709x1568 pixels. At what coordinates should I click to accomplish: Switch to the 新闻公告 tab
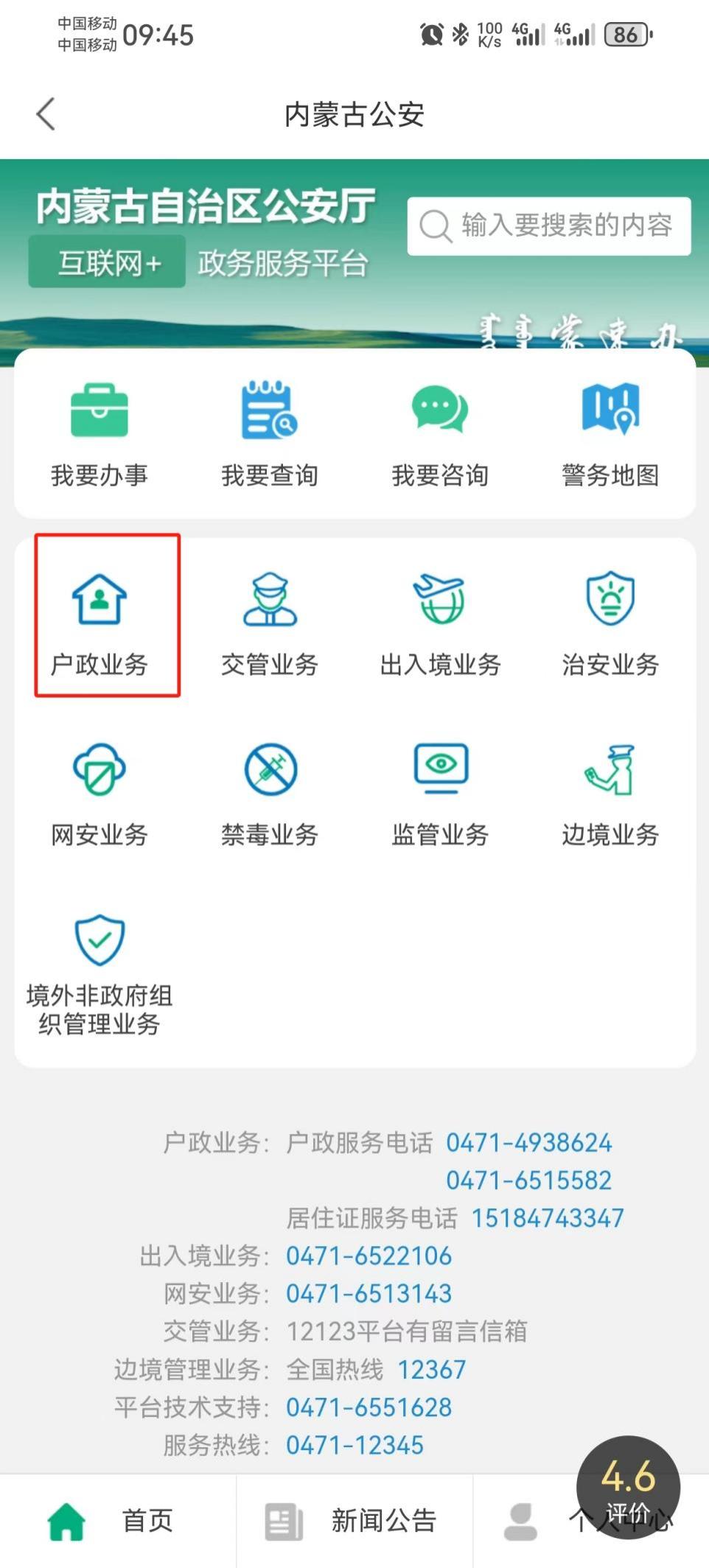pos(354,1521)
